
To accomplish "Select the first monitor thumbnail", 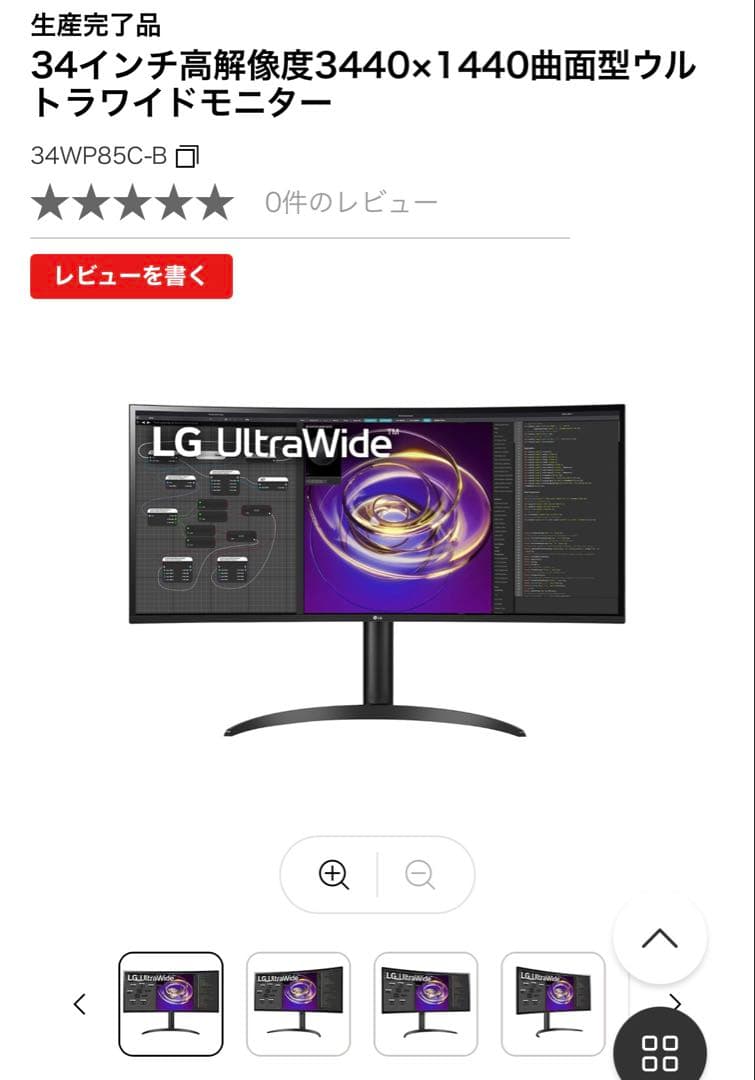I will point(172,1002).
